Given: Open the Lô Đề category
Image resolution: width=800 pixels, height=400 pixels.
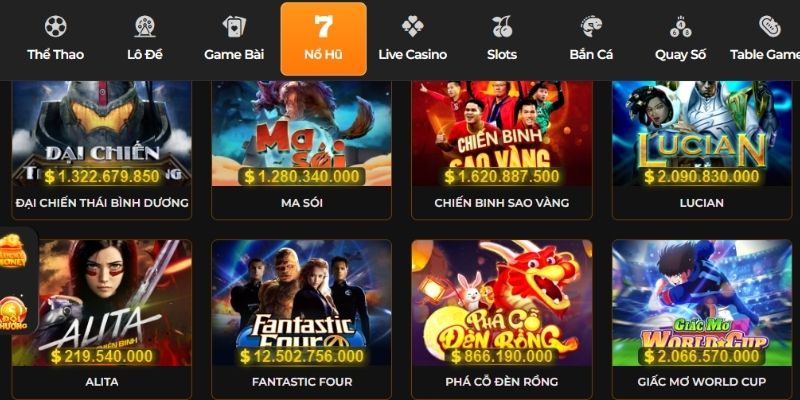Looking at the screenshot, I should click(x=145, y=39).
